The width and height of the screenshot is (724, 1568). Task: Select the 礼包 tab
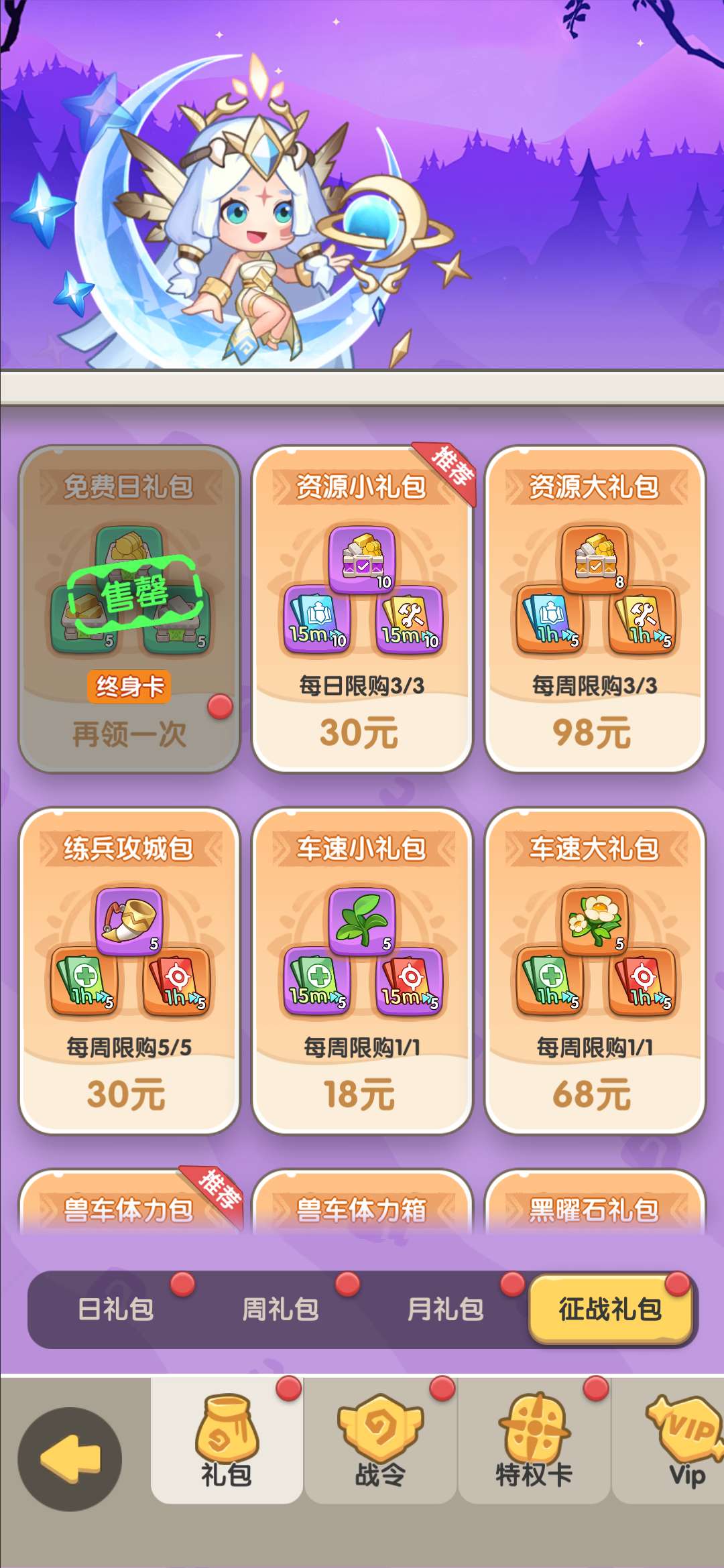[x=227, y=1441]
